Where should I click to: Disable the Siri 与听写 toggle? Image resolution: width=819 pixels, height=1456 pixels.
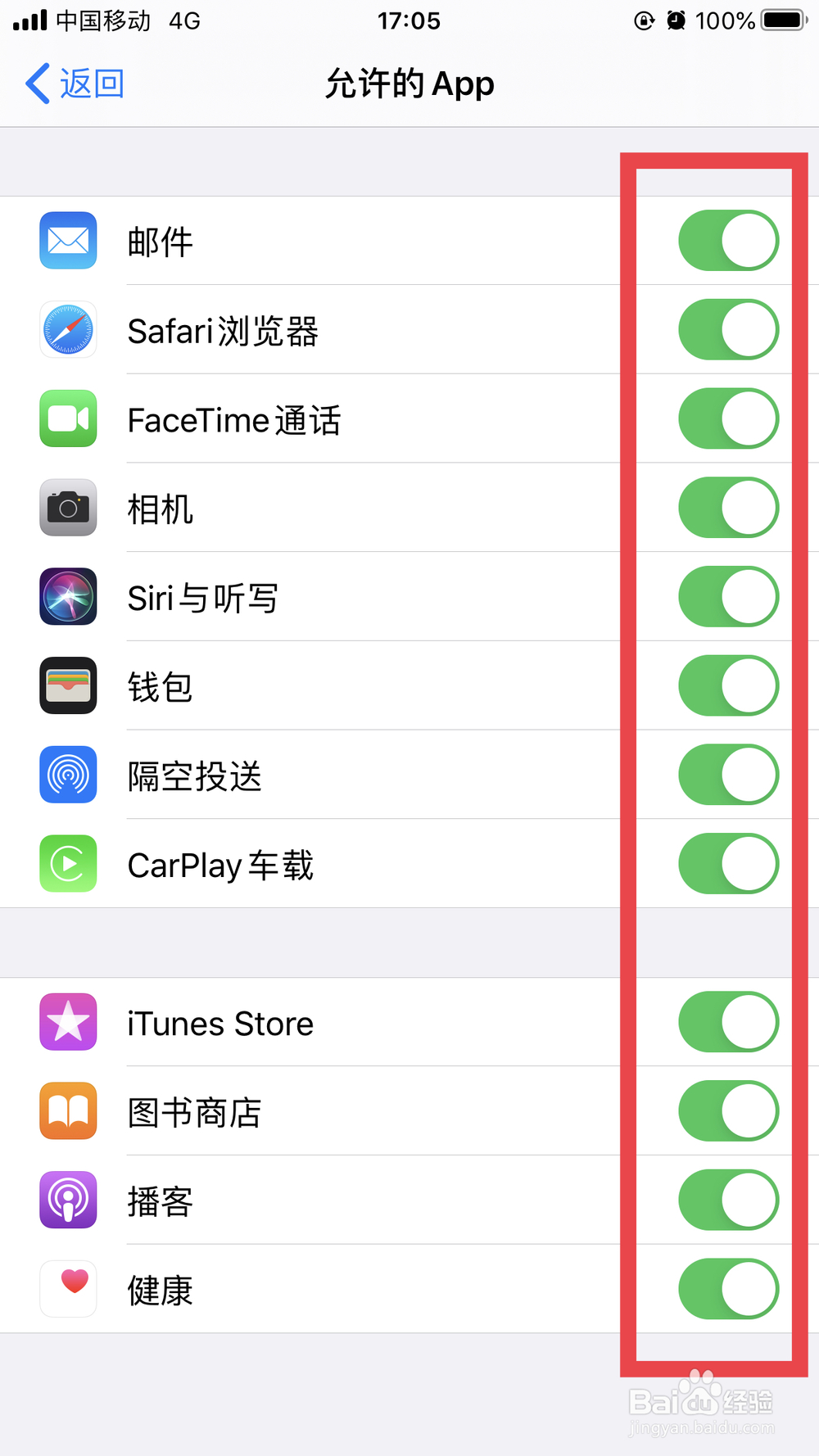point(728,597)
